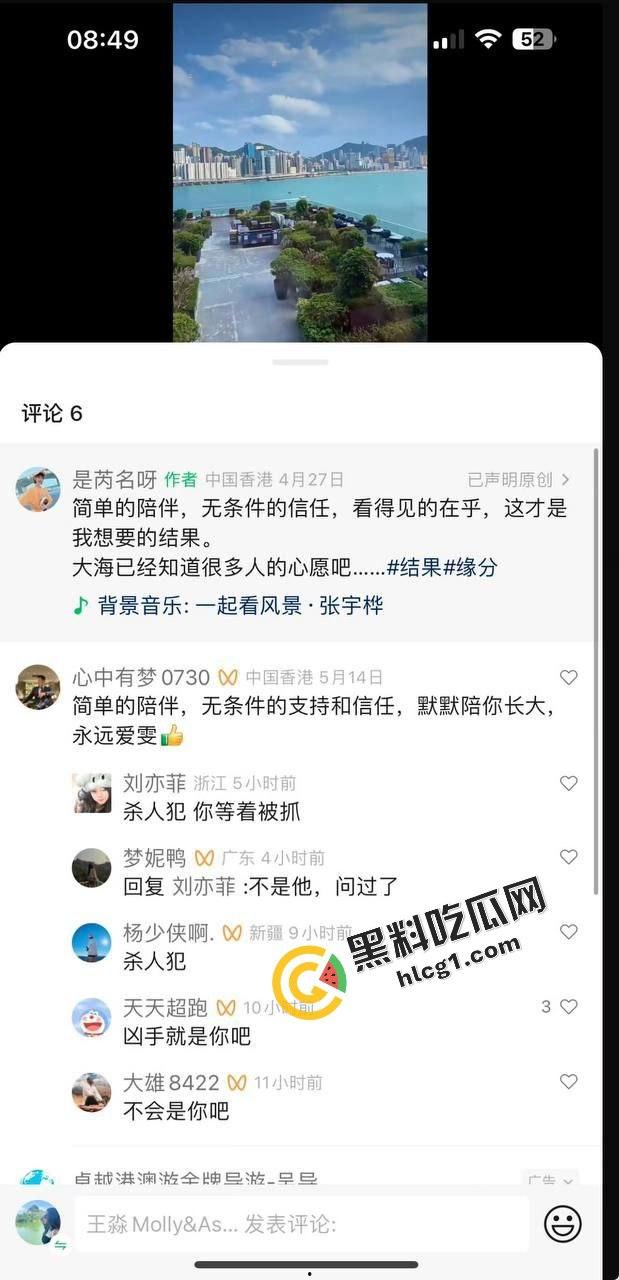619x1280 pixels.
Task: Open 刘亦菲's profile avatar
Action: coord(92,793)
